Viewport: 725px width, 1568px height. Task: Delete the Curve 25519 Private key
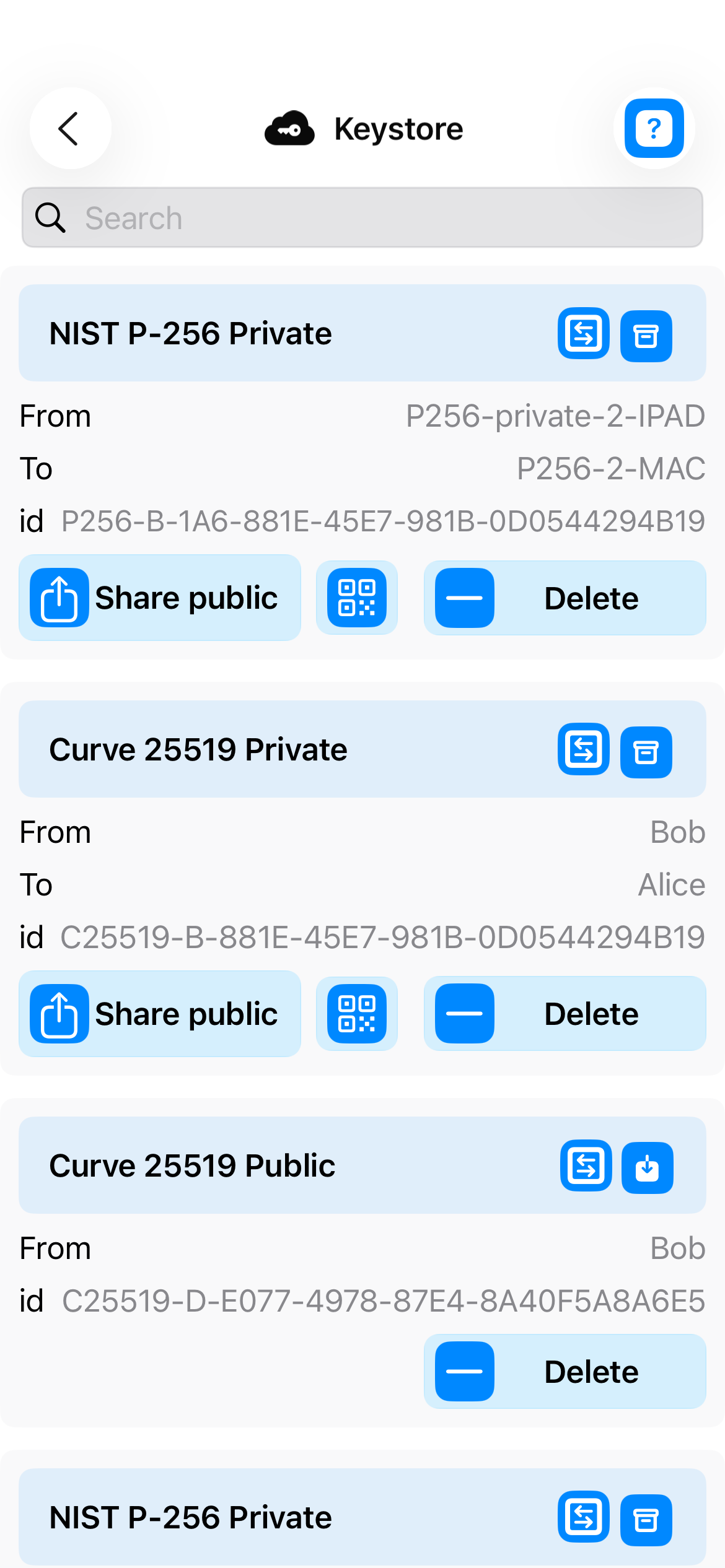(x=565, y=1014)
